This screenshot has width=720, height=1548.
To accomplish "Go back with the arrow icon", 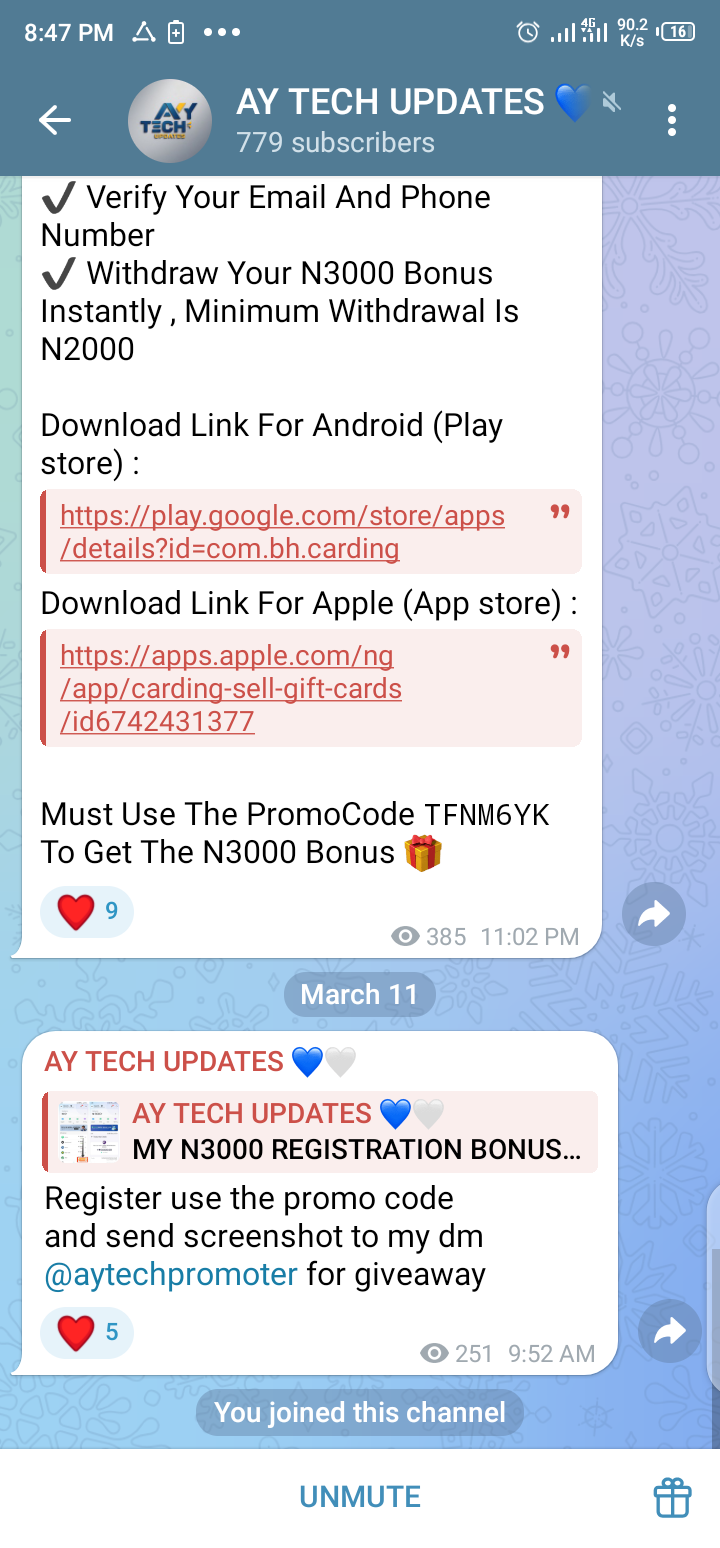I will 54,121.
